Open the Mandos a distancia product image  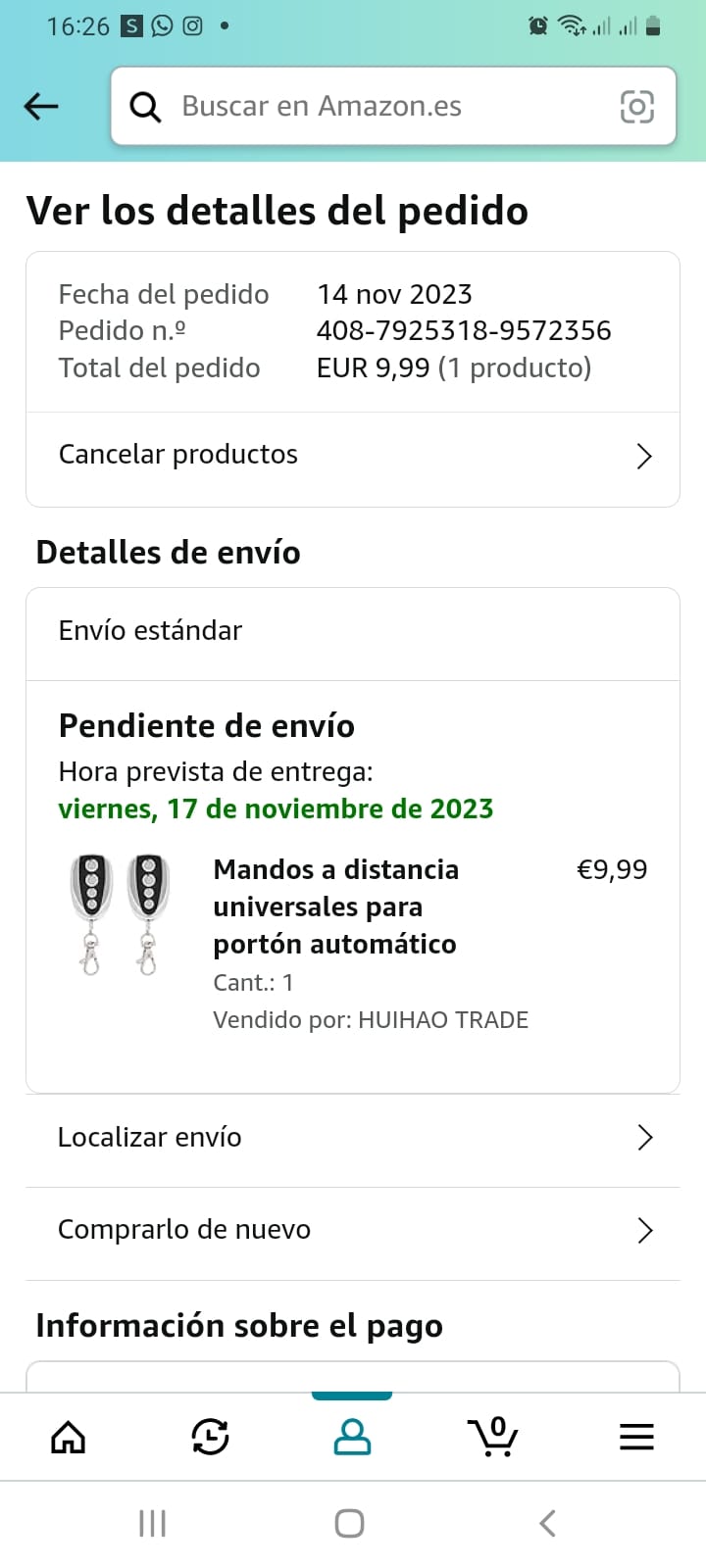[x=120, y=915]
